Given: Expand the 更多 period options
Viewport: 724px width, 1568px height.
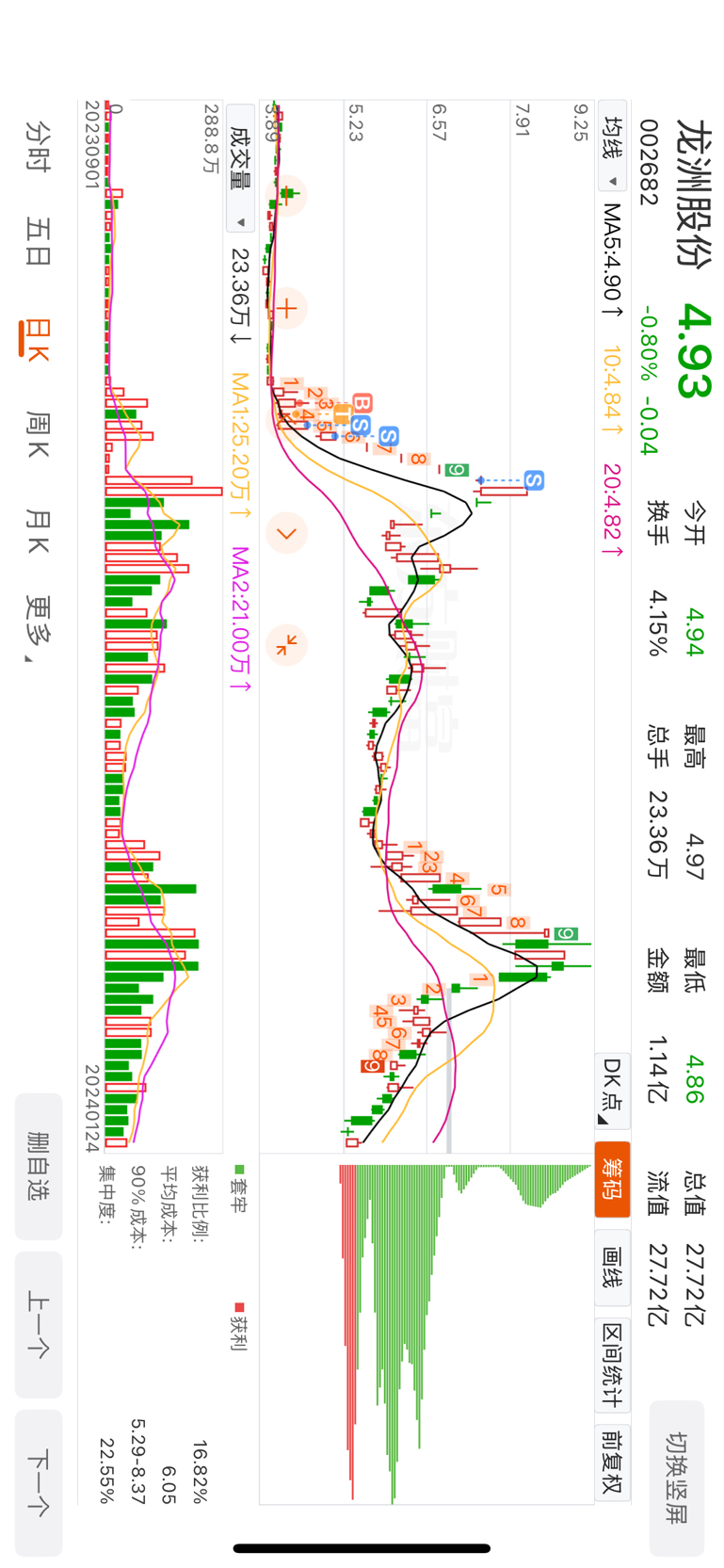Looking at the screenshot, I should click(x=39, y=629).
